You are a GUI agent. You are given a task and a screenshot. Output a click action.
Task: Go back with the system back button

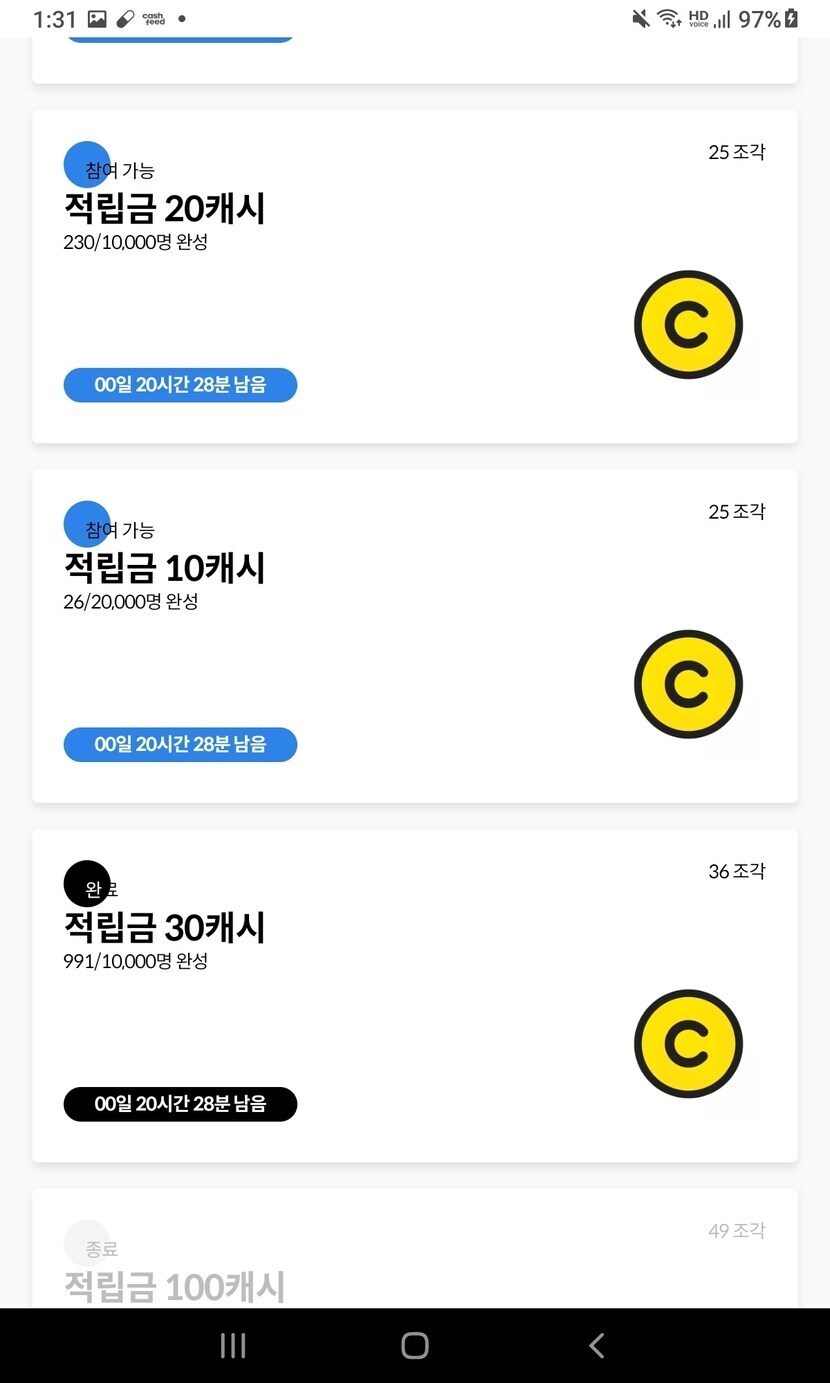(597, 1346)
